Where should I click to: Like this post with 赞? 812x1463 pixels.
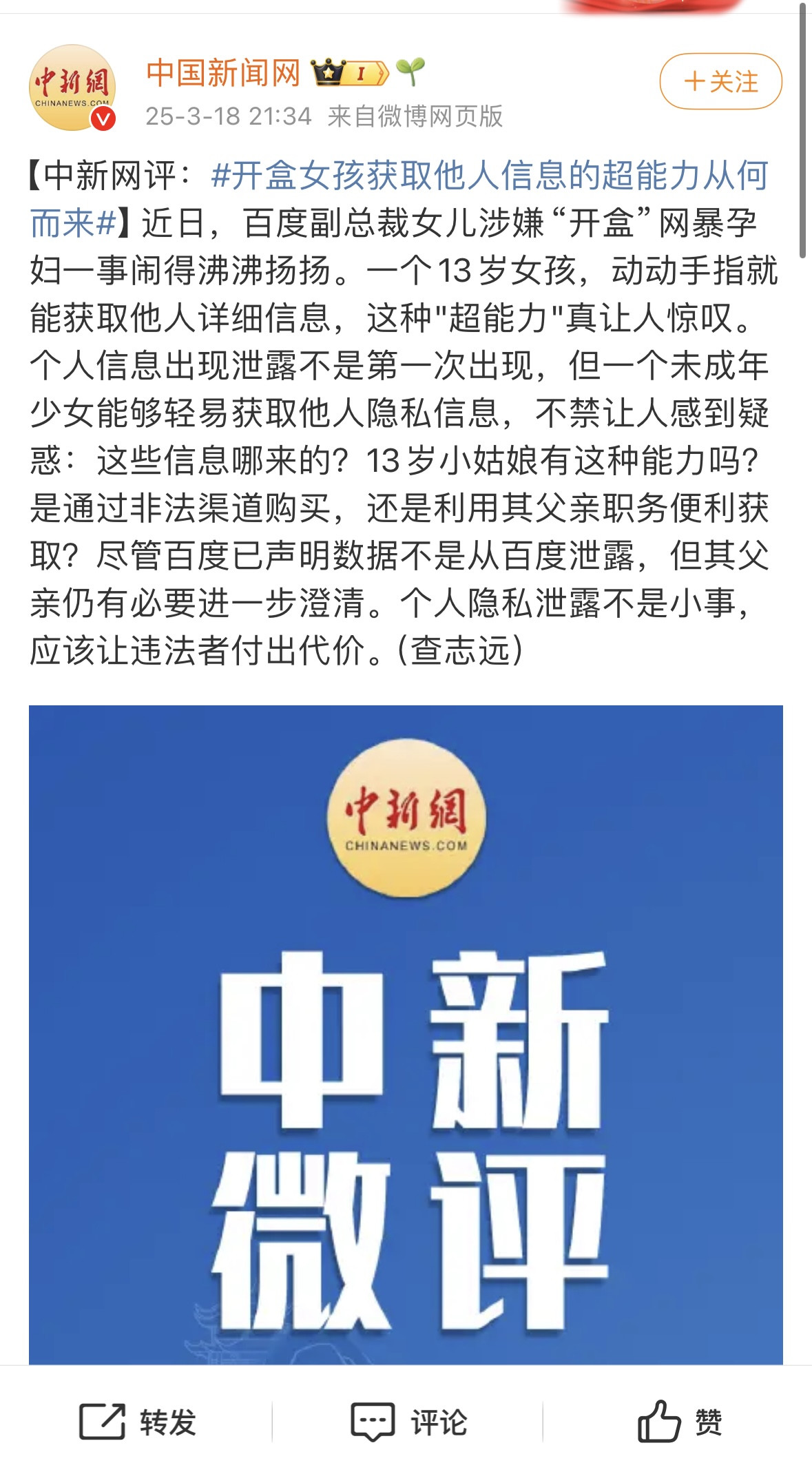click(679, 1422)
